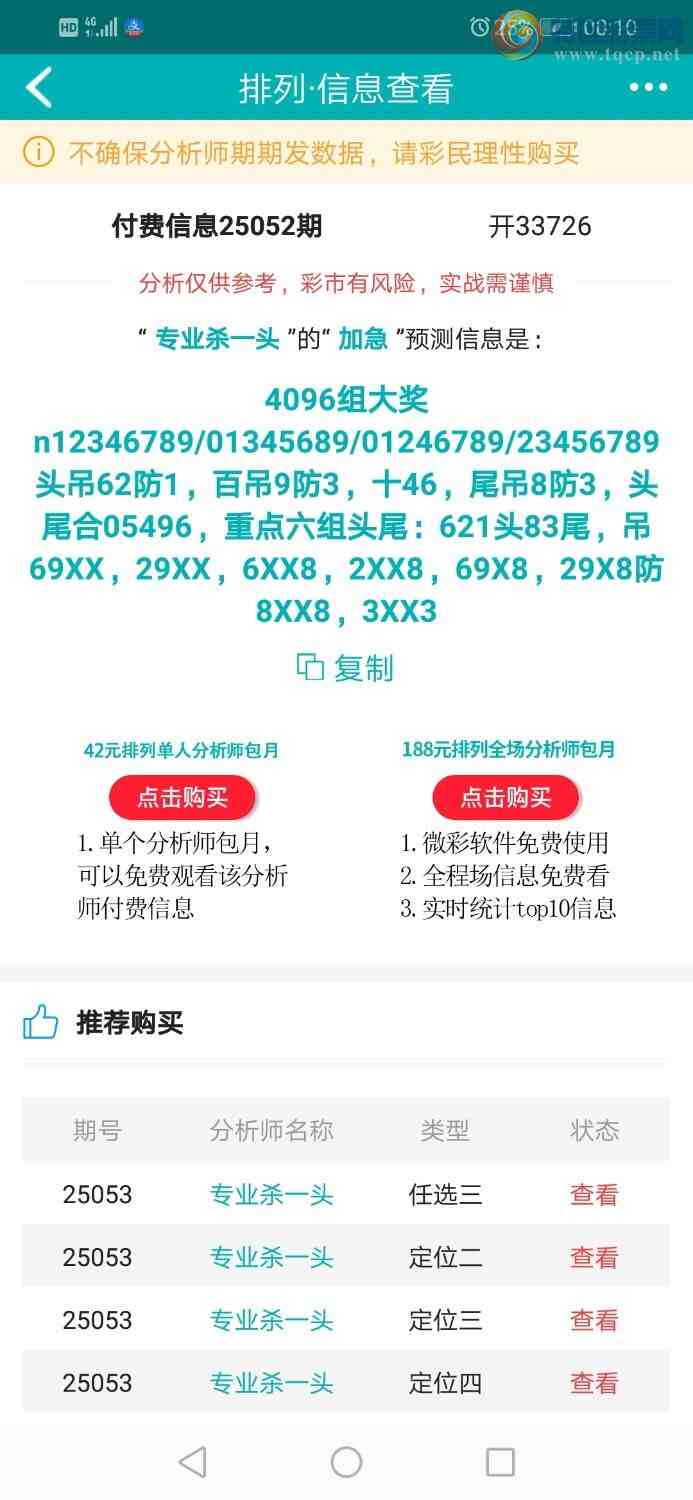
Task: Tap 点击购买 under 42元 single analyst plan
Action: tap(182, 797)
